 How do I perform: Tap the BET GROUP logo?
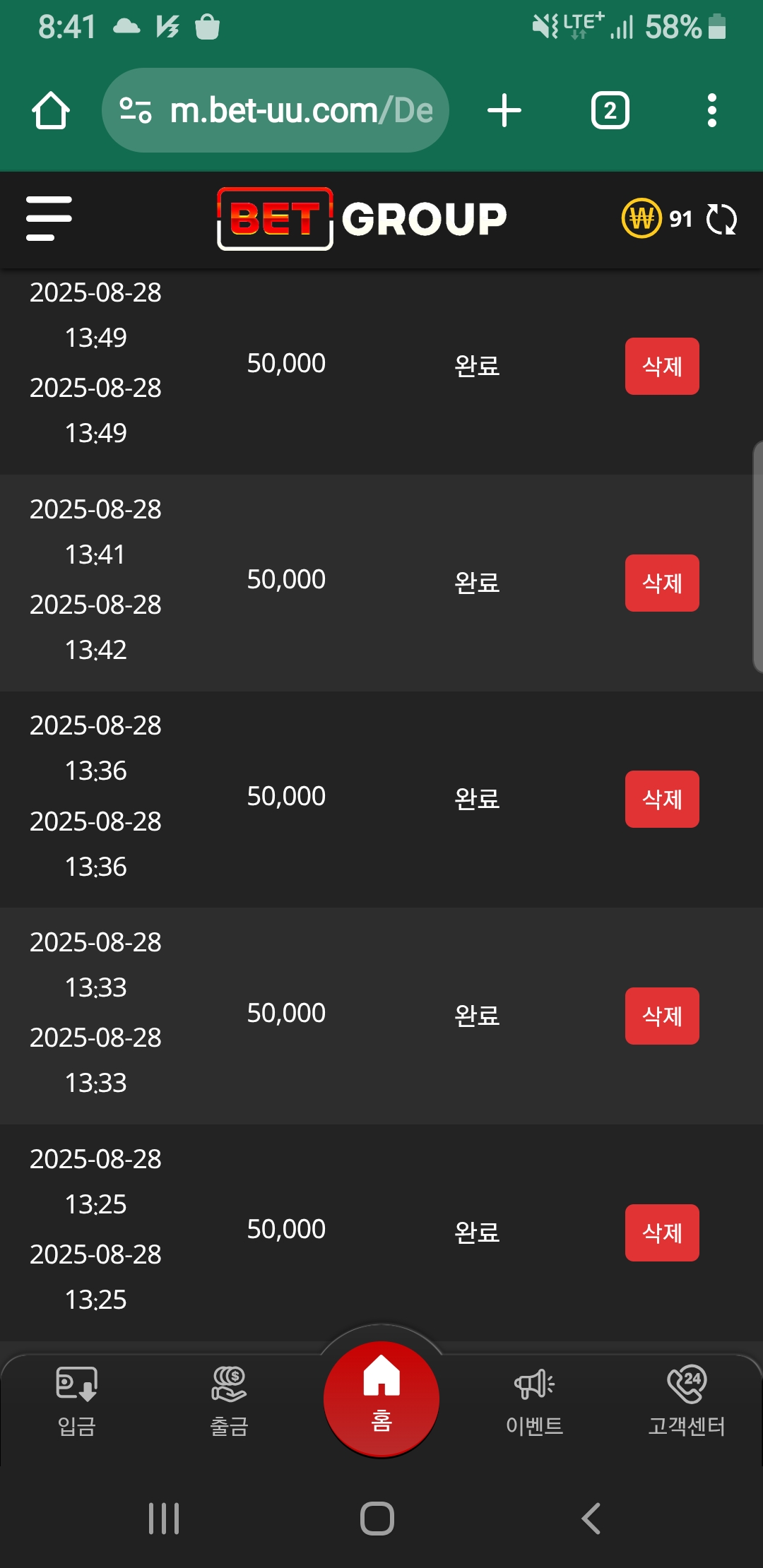pos(362,219)
